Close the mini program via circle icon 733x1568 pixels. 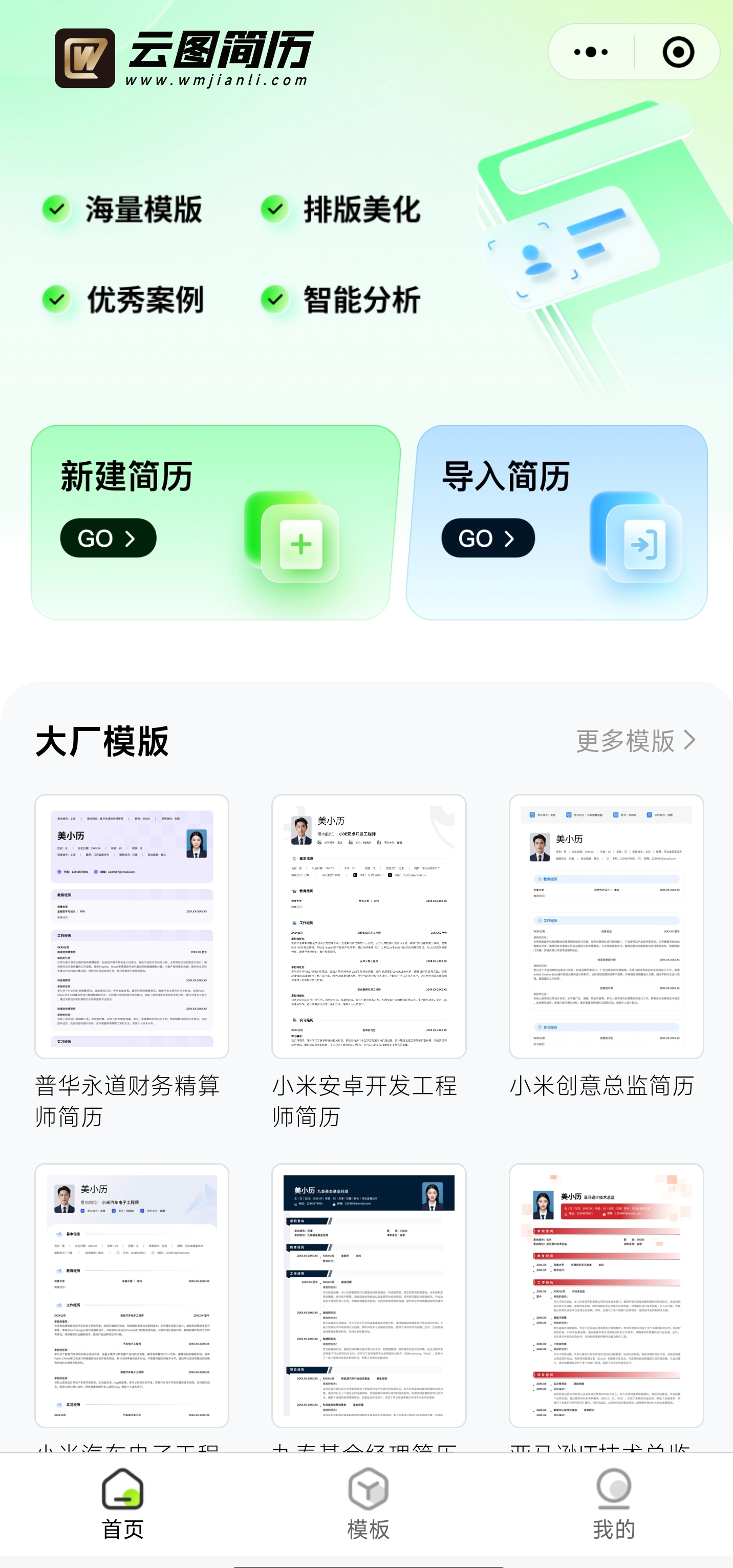[678, 52]
